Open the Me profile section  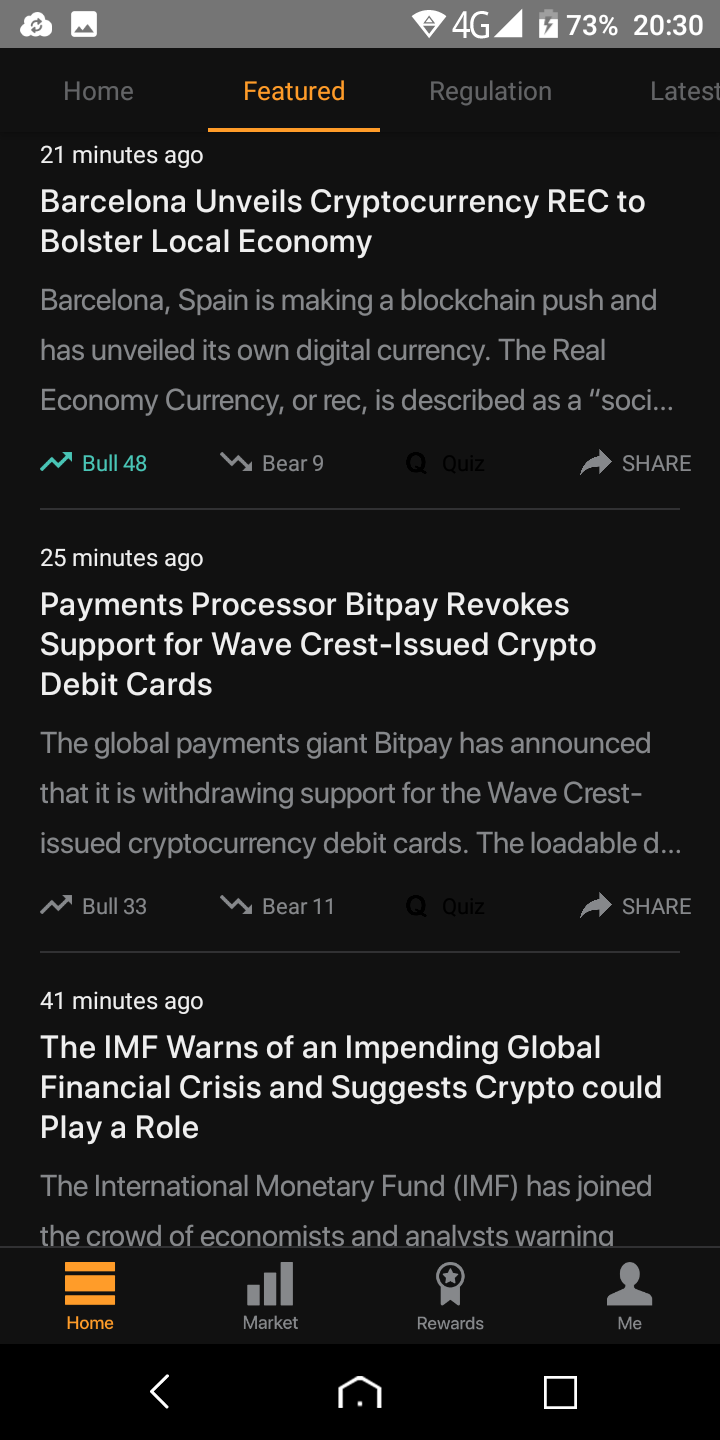[x=629, y=1296]
